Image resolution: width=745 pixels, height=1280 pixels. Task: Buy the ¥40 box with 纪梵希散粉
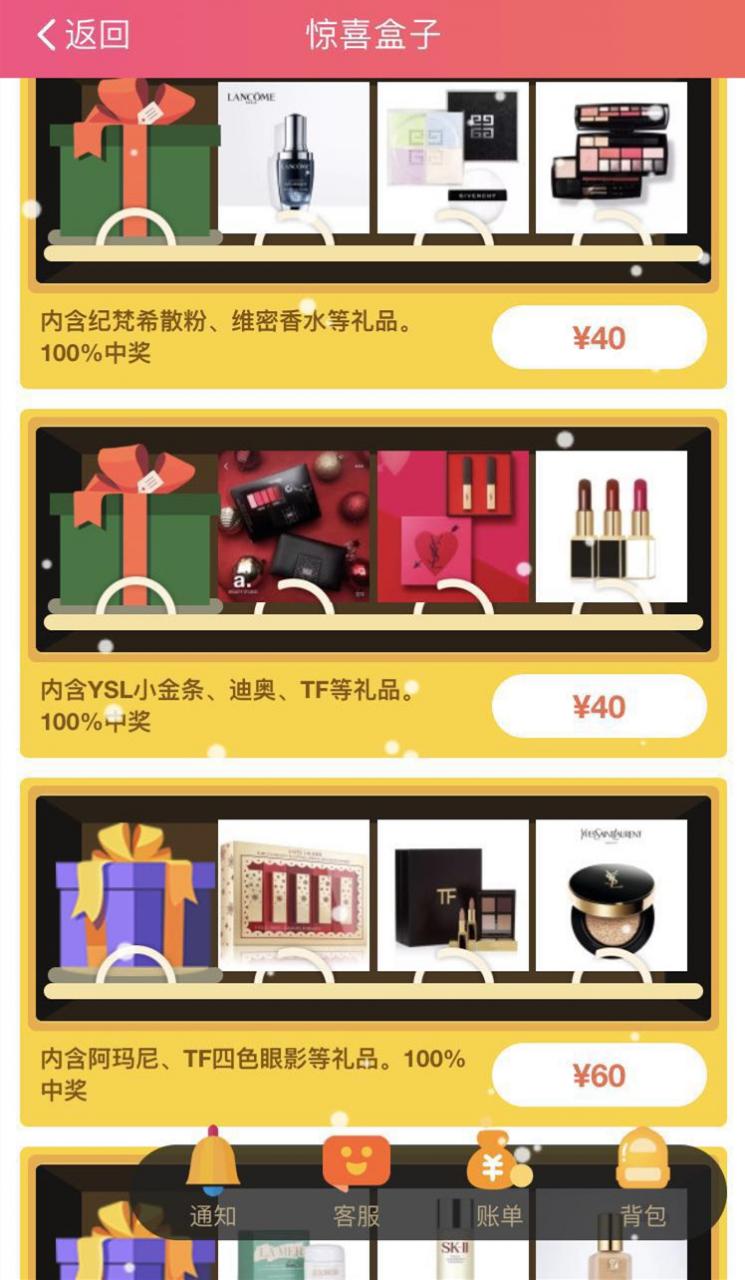coord(599,338)
